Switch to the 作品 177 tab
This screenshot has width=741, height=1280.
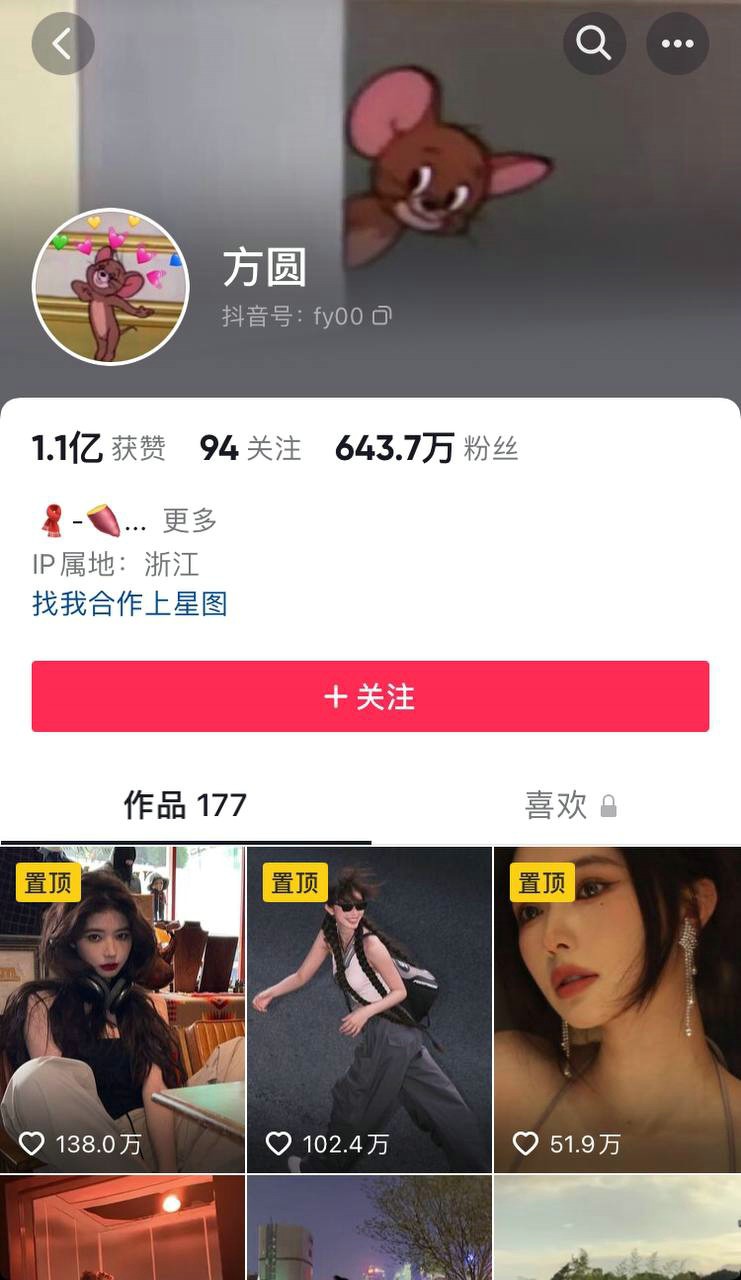185,805
